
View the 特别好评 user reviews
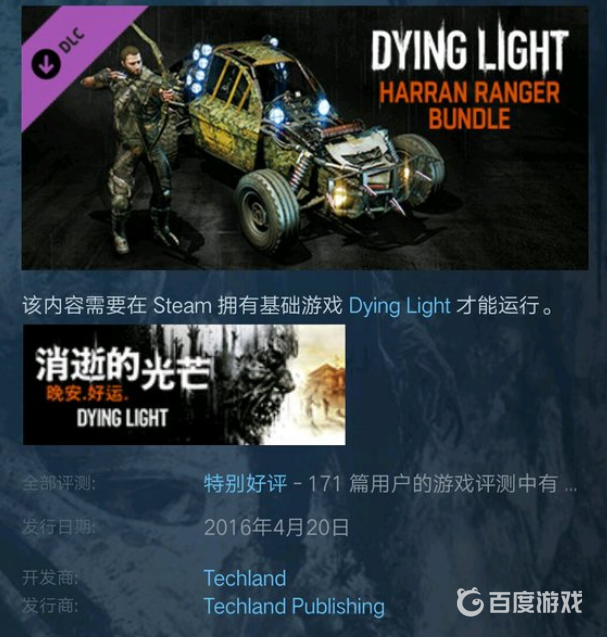pos(246,485)
